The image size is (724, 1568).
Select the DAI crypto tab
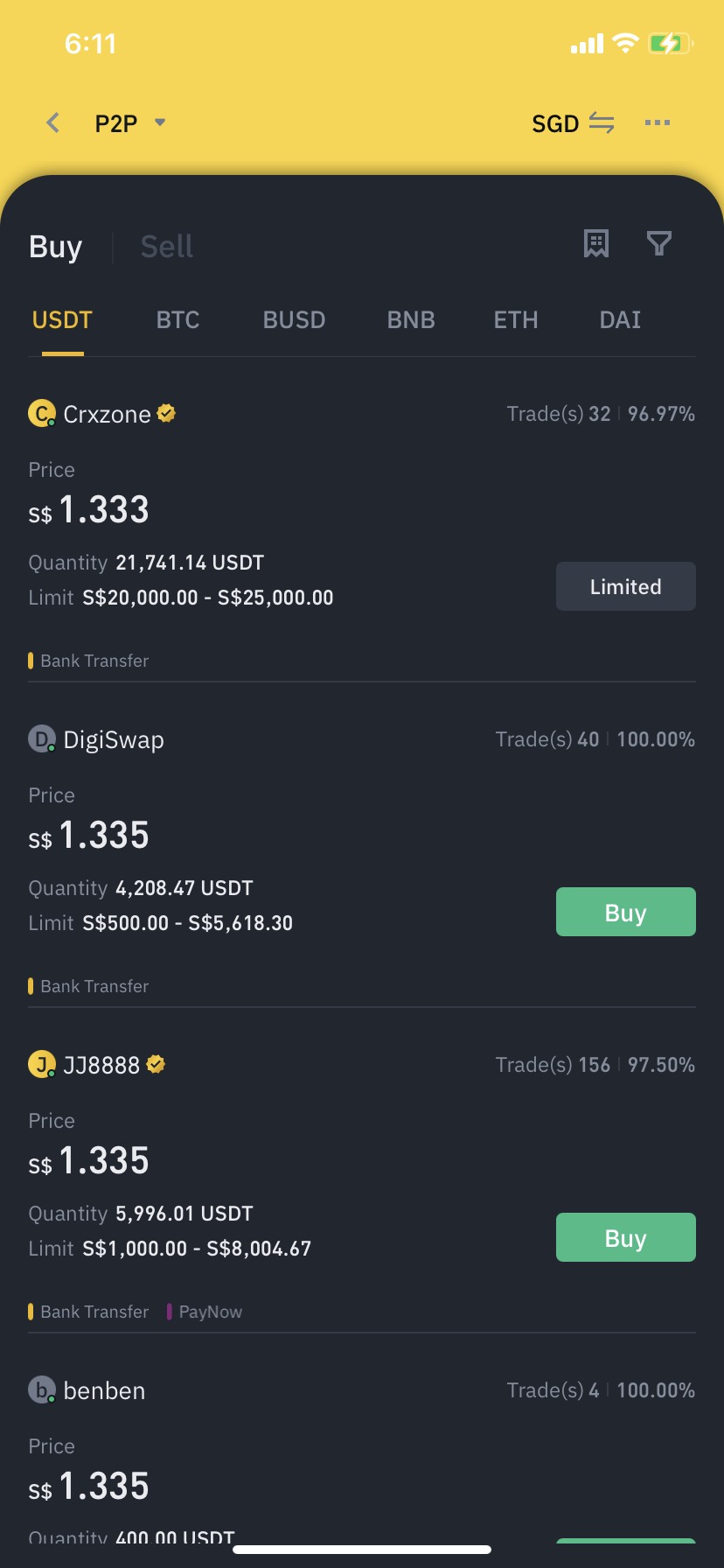[x=619, y=320]
